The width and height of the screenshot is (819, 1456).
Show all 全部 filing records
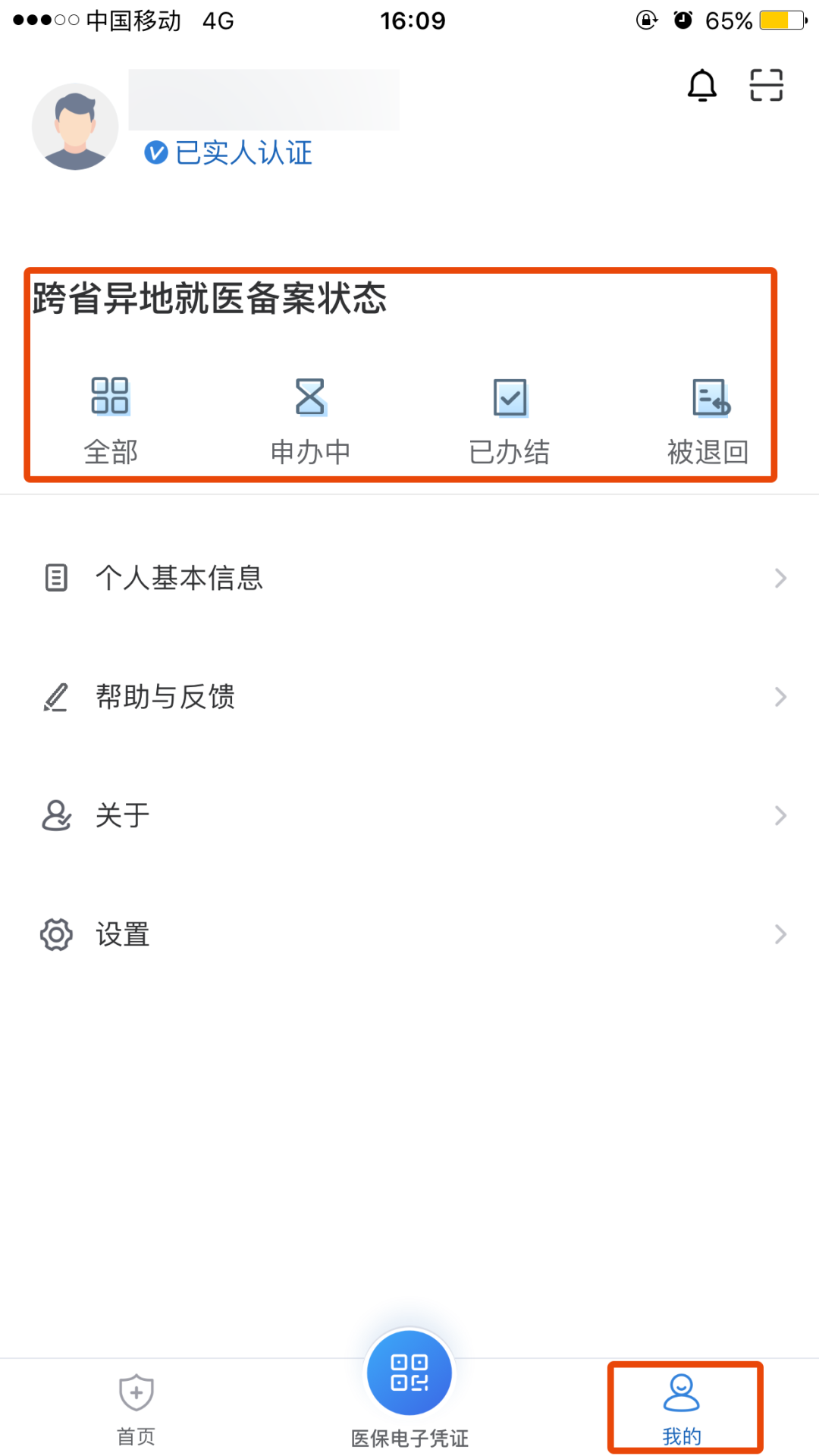(111, 420)
